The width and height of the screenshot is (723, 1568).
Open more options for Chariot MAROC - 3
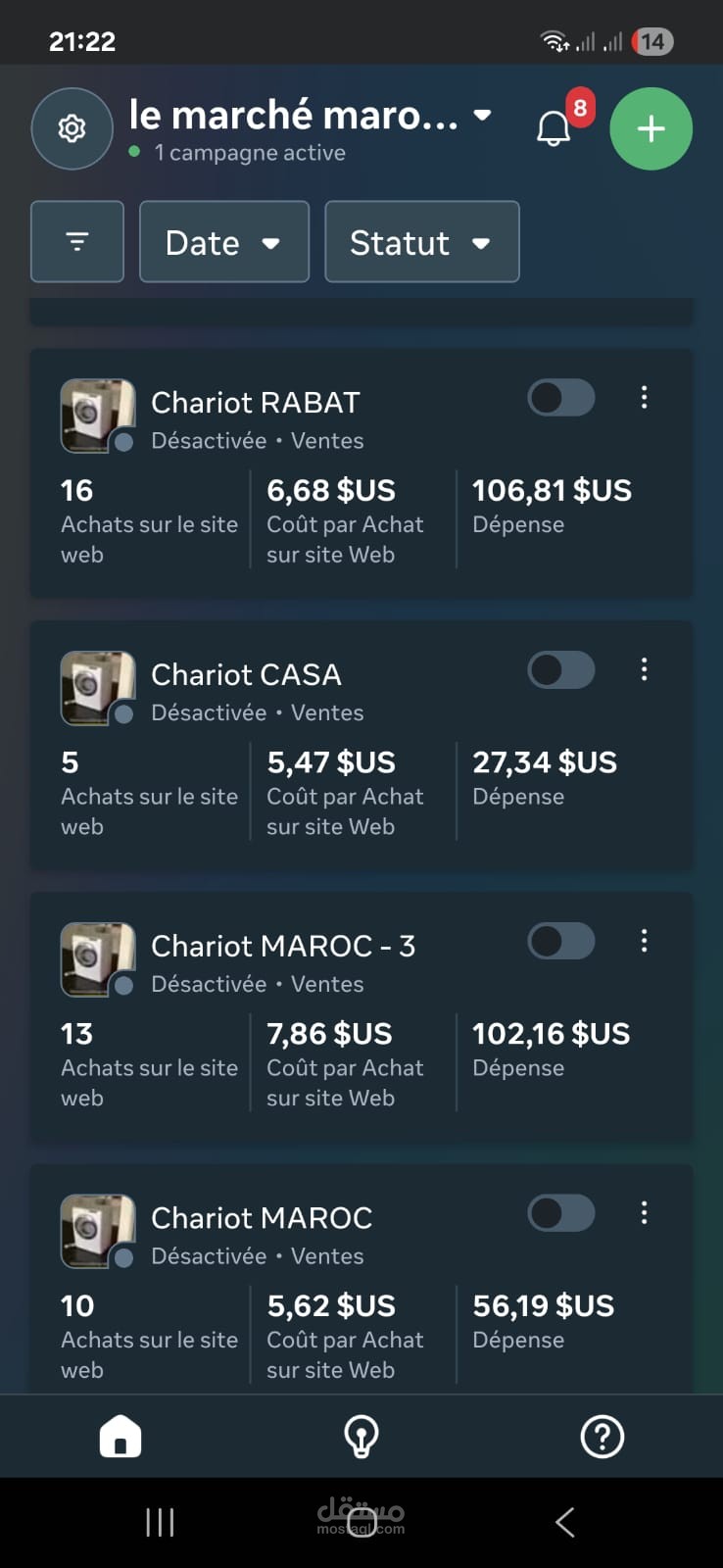click(x=644, y=941)
